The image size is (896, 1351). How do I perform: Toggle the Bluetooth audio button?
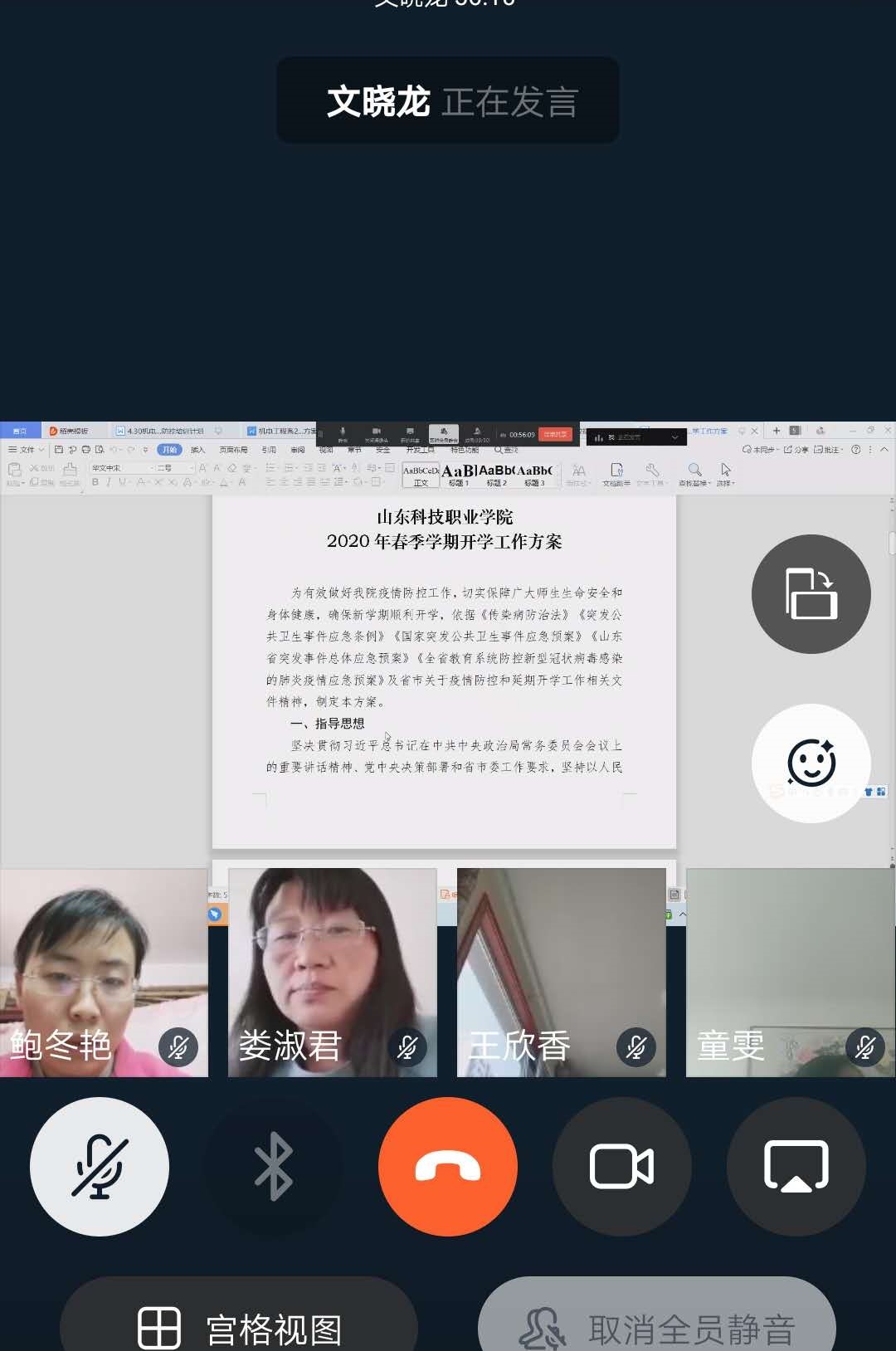tap(274, 1167)
